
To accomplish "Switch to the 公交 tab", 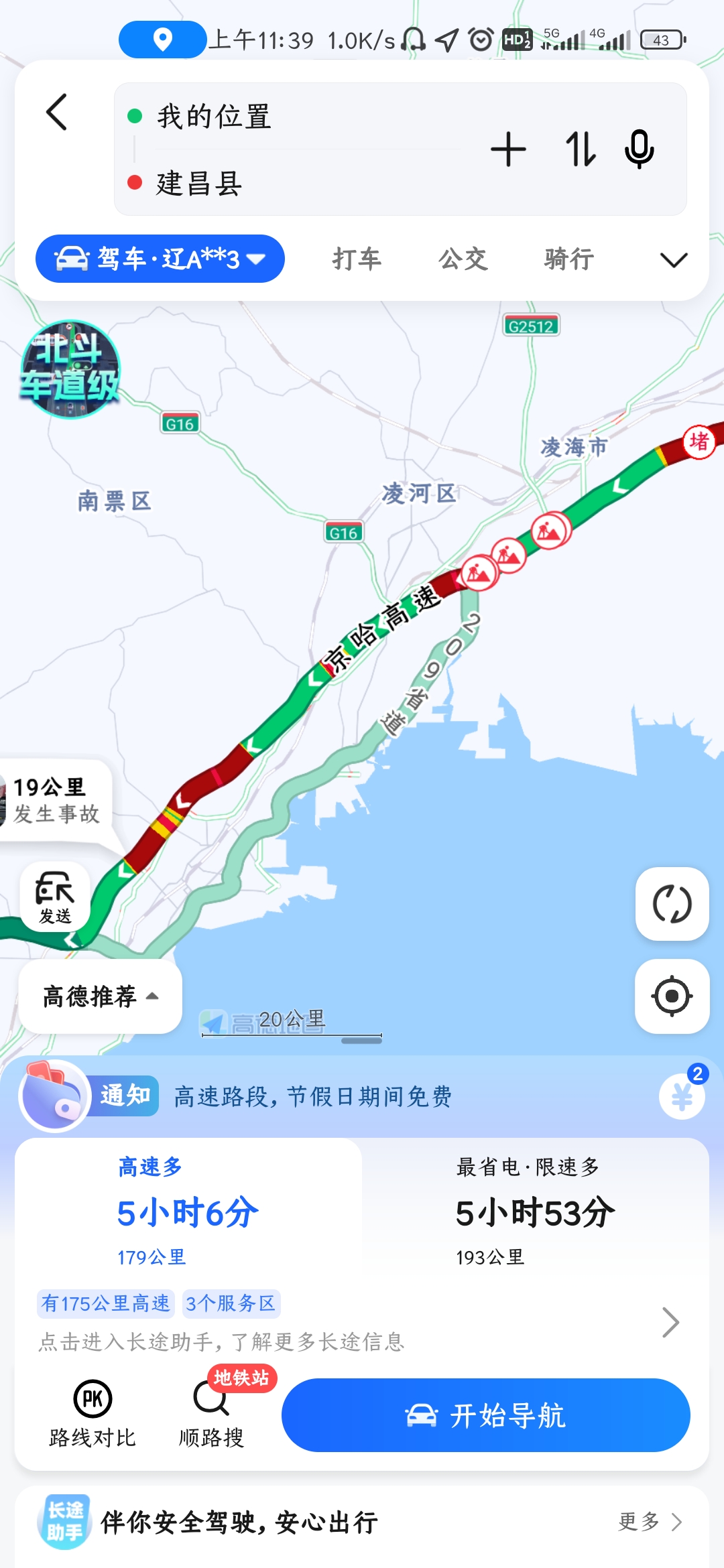I will click(x=463, y=259).
